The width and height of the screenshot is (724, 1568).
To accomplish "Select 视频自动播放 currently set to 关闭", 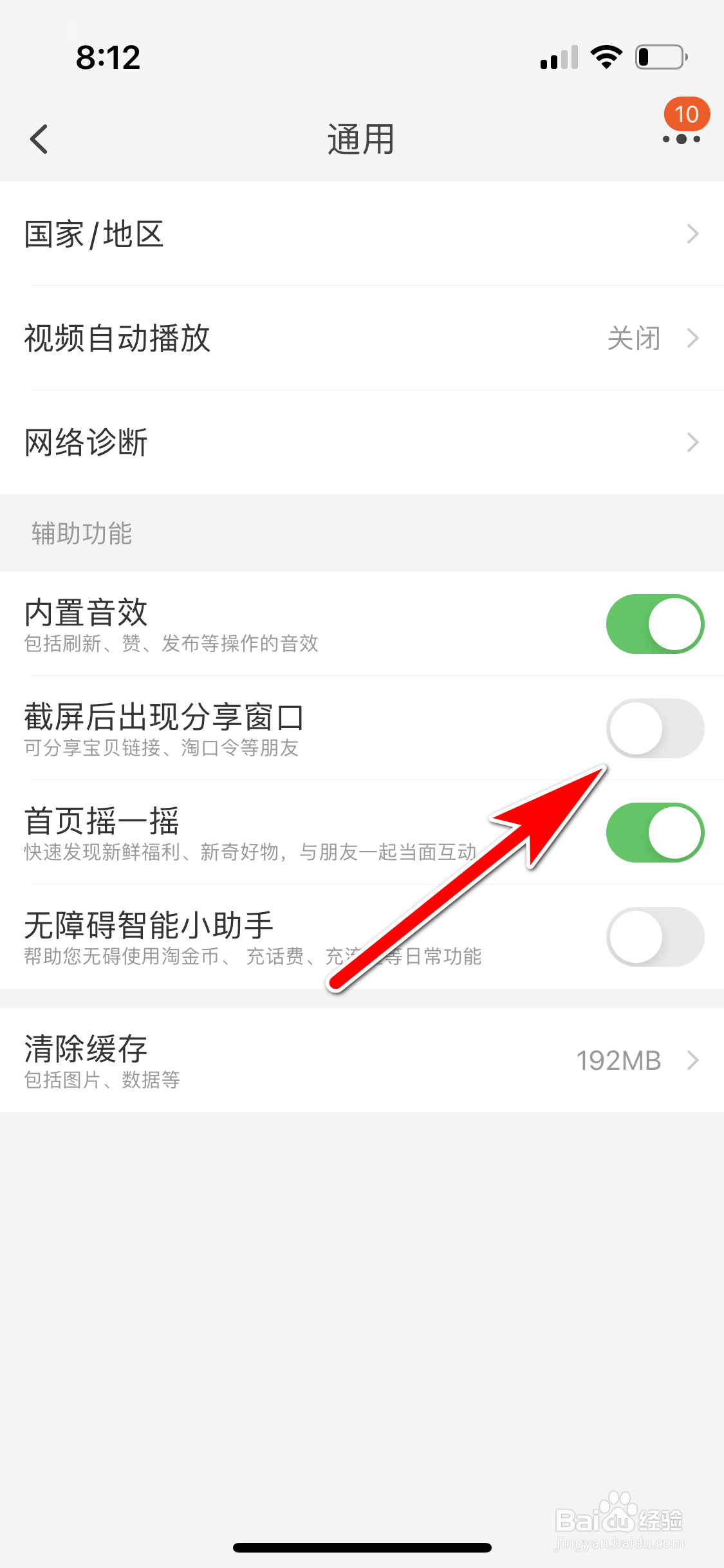I will point(116,337).
